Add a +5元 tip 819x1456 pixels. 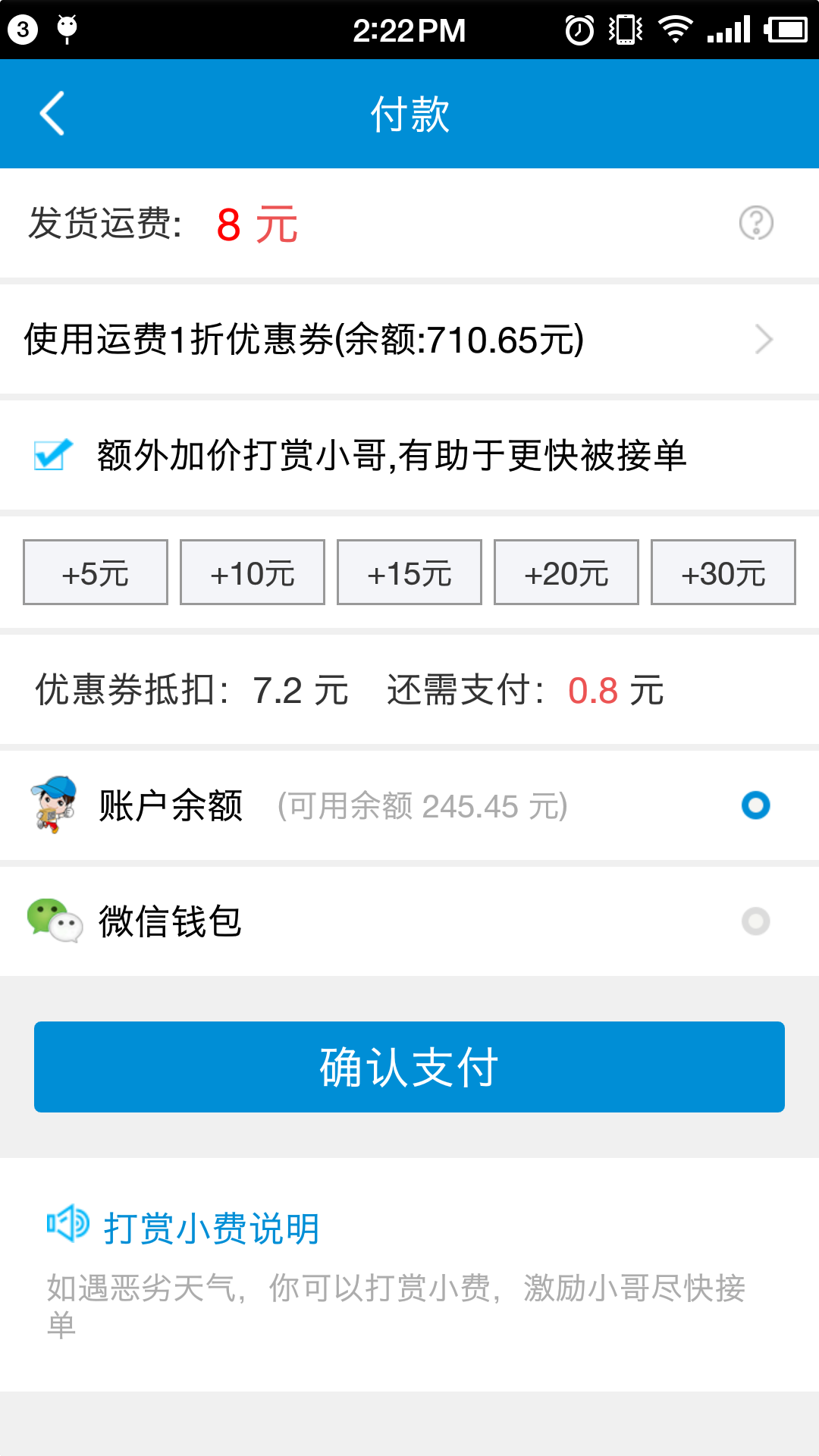96,573
